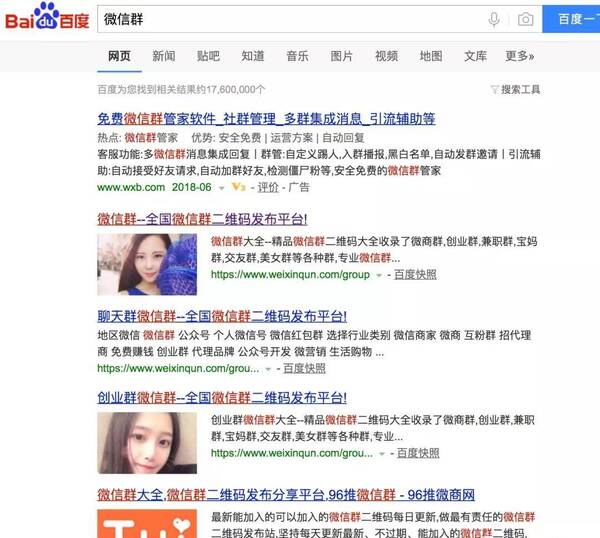Viewport: 600px width, 538px height.
Task: Open the 创业群--全国微信群二维码发布平台 result
Action: [222, 396]
